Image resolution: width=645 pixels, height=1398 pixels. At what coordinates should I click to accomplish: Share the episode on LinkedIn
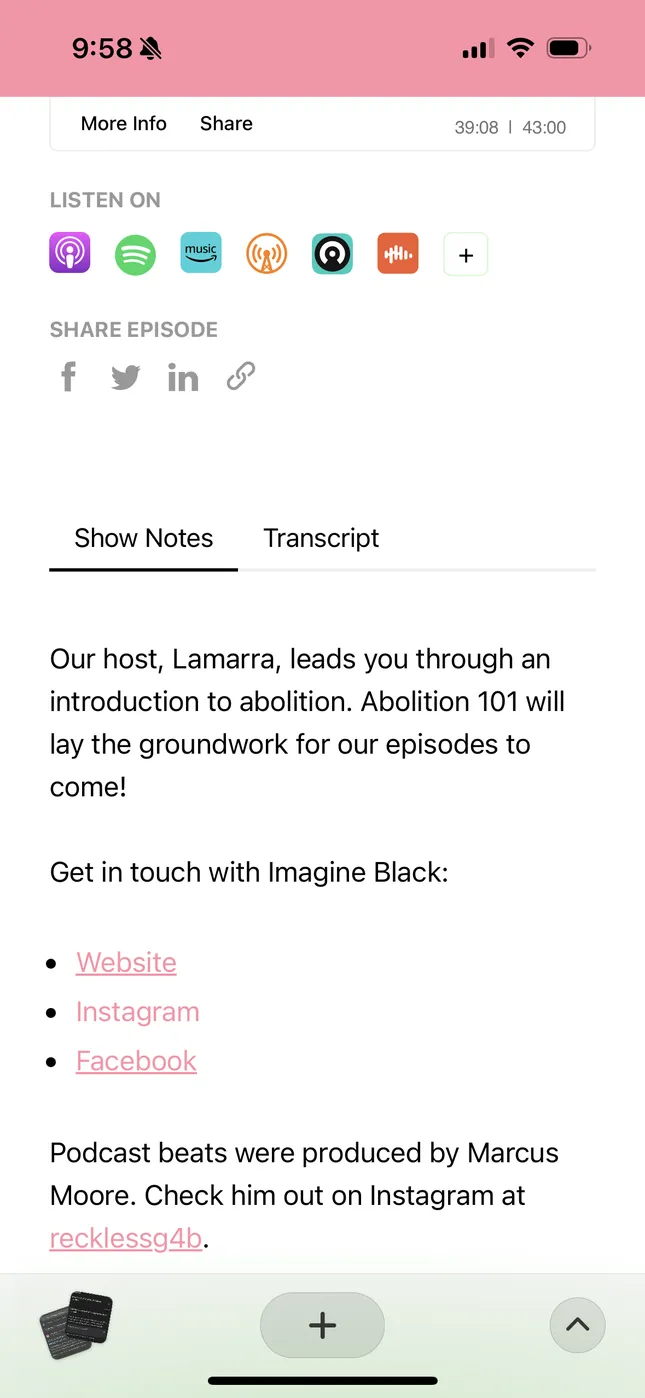point(183,377)
